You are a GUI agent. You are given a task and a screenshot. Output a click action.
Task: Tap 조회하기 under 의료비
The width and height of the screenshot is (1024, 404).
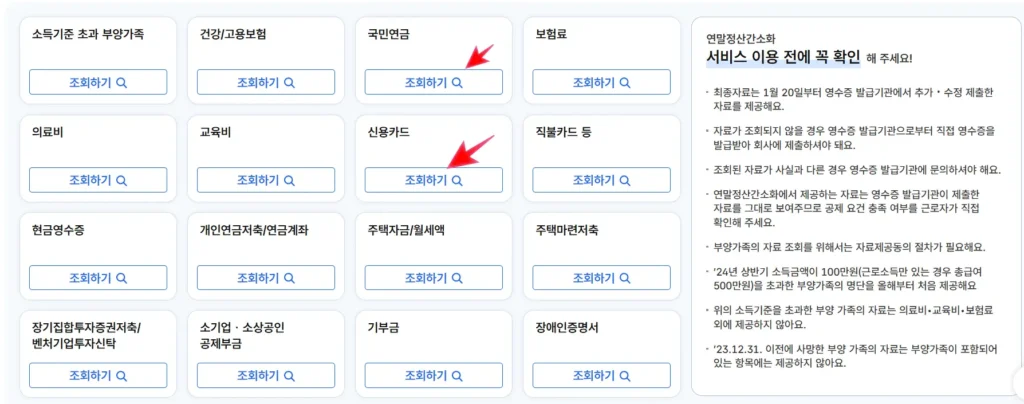(97, 180)
